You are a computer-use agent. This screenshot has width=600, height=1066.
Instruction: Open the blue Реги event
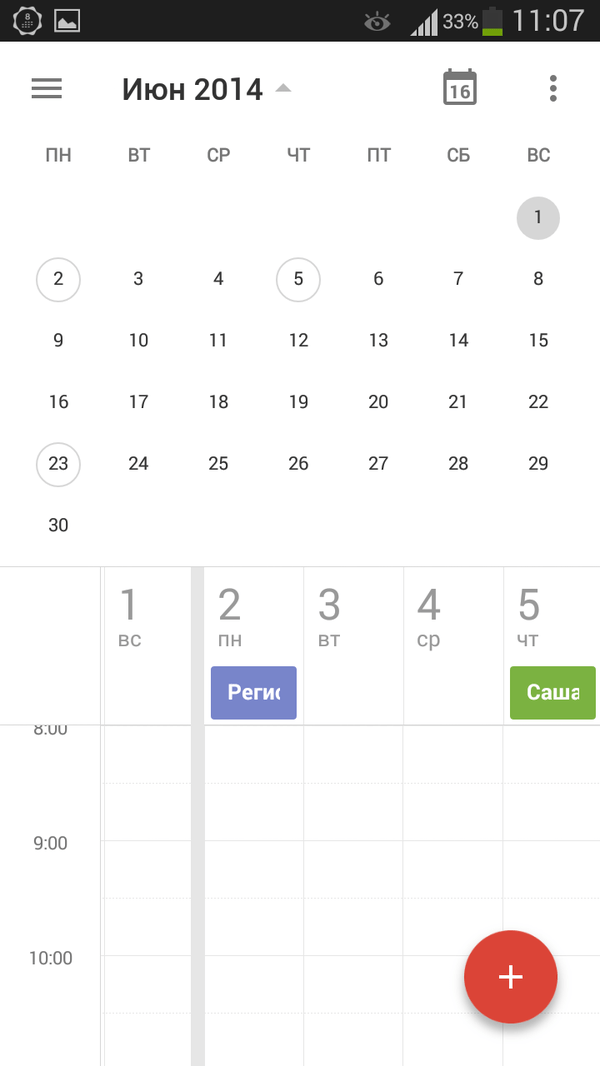pyautogui.click(x=253, y=693)
